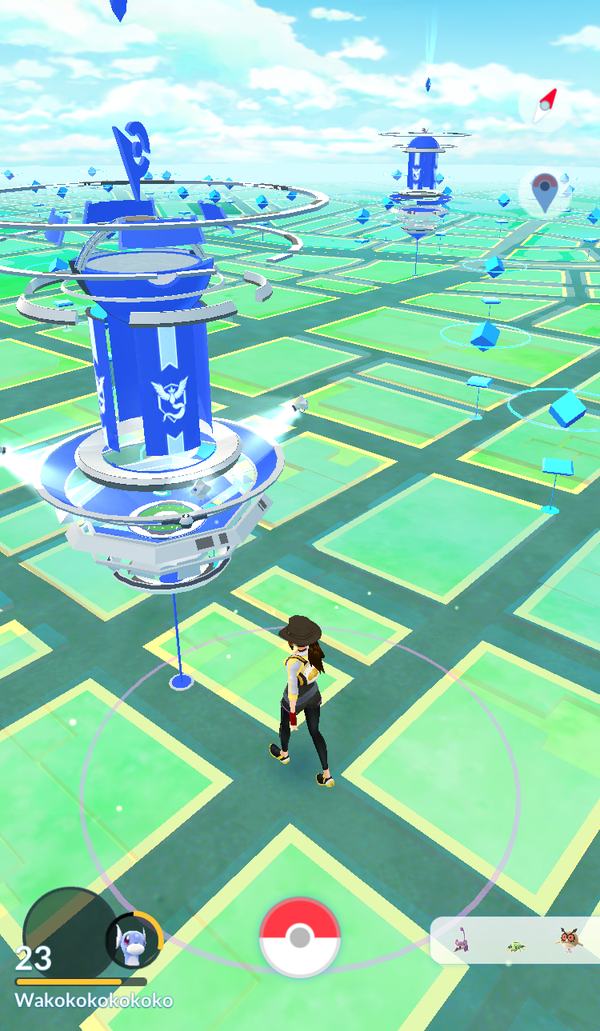The image size is (600, 1031).
Task: Open the main menu Poké Ball button
Action: point(299,938)
